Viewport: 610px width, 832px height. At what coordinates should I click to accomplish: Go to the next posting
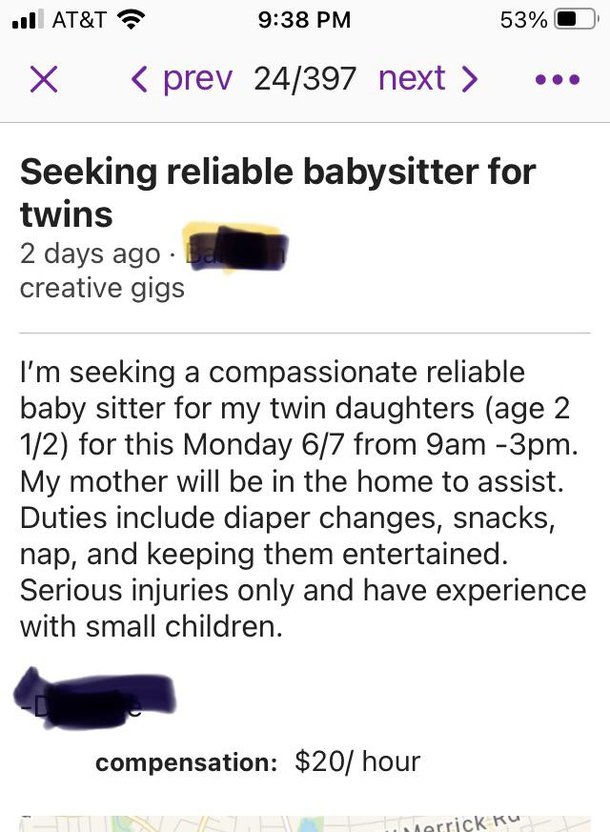(427, 78)
